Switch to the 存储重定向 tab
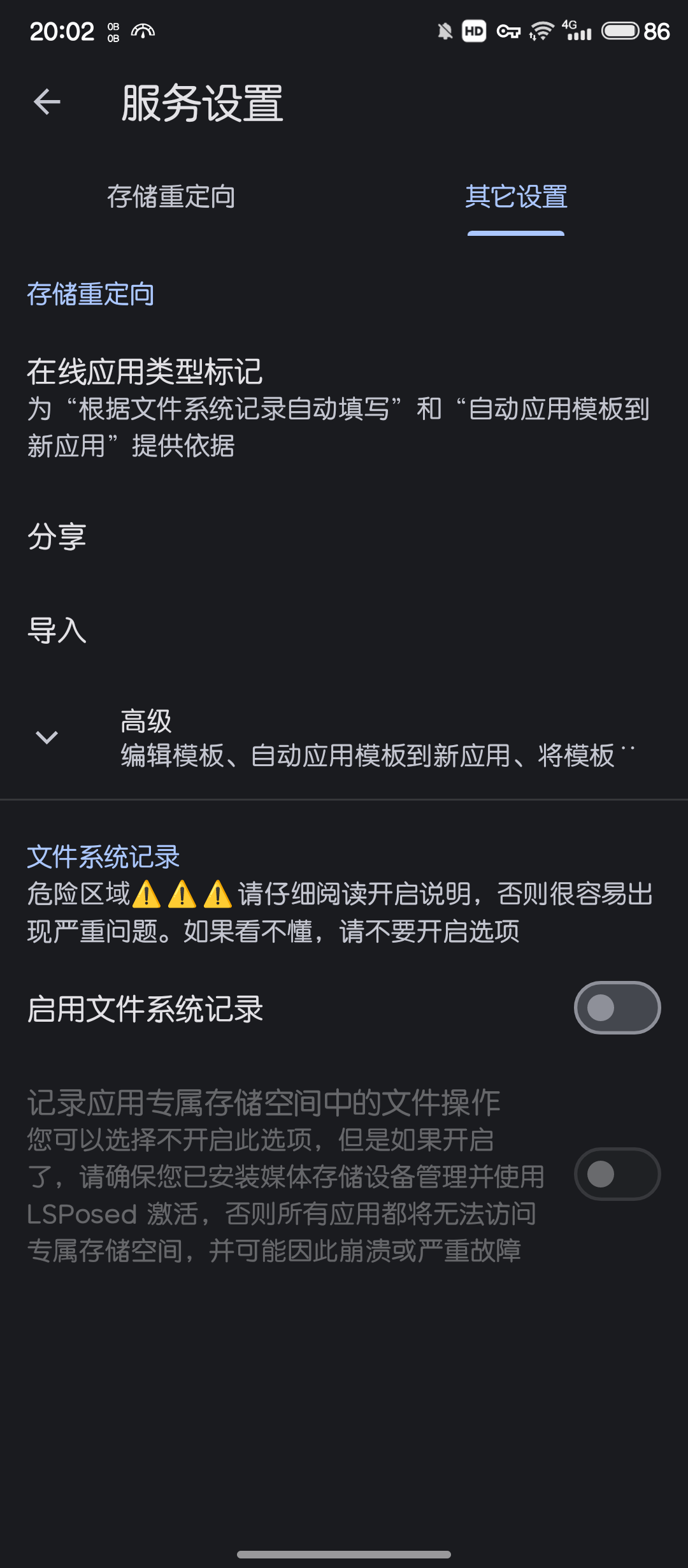 [x=172, y=196]
